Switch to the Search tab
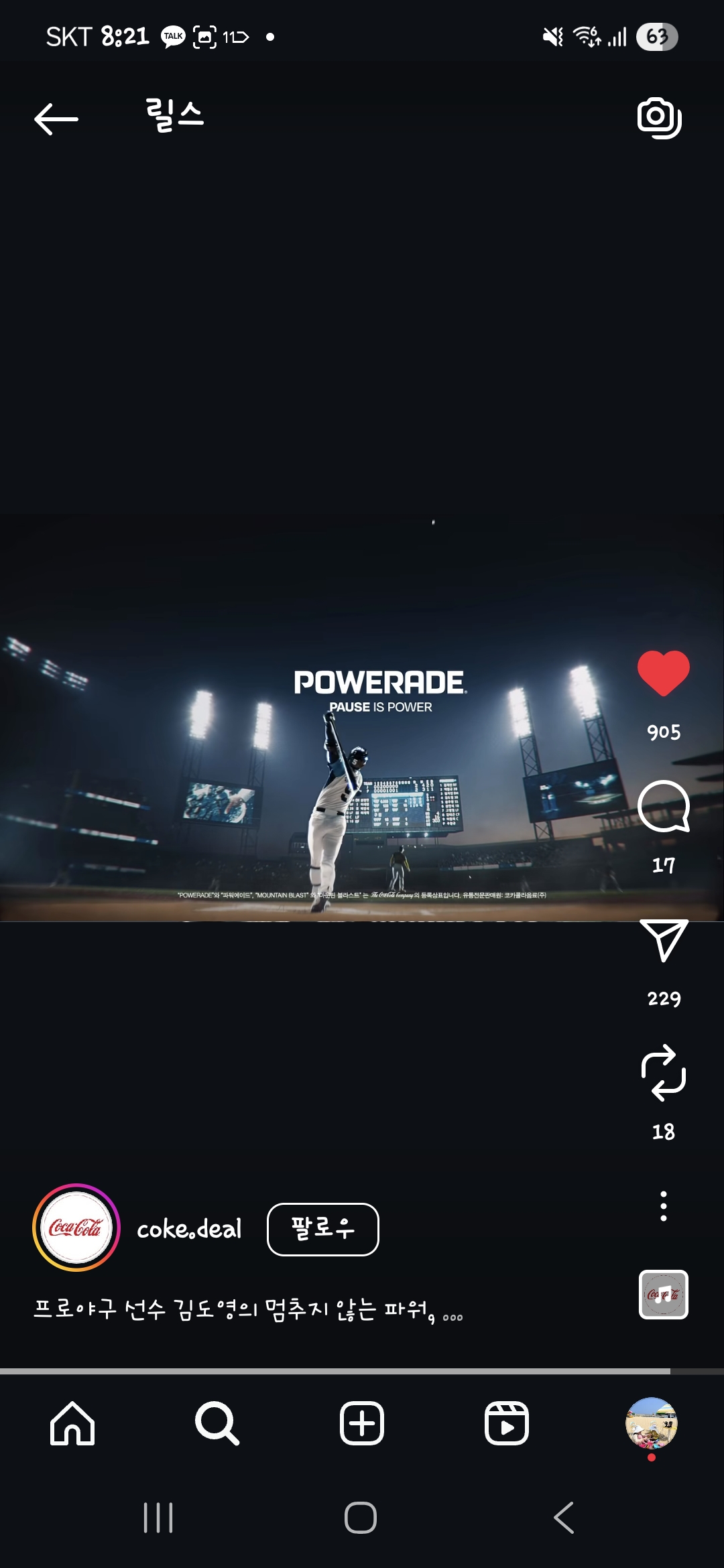The image size is (724, 1568). coord(217,1423)
